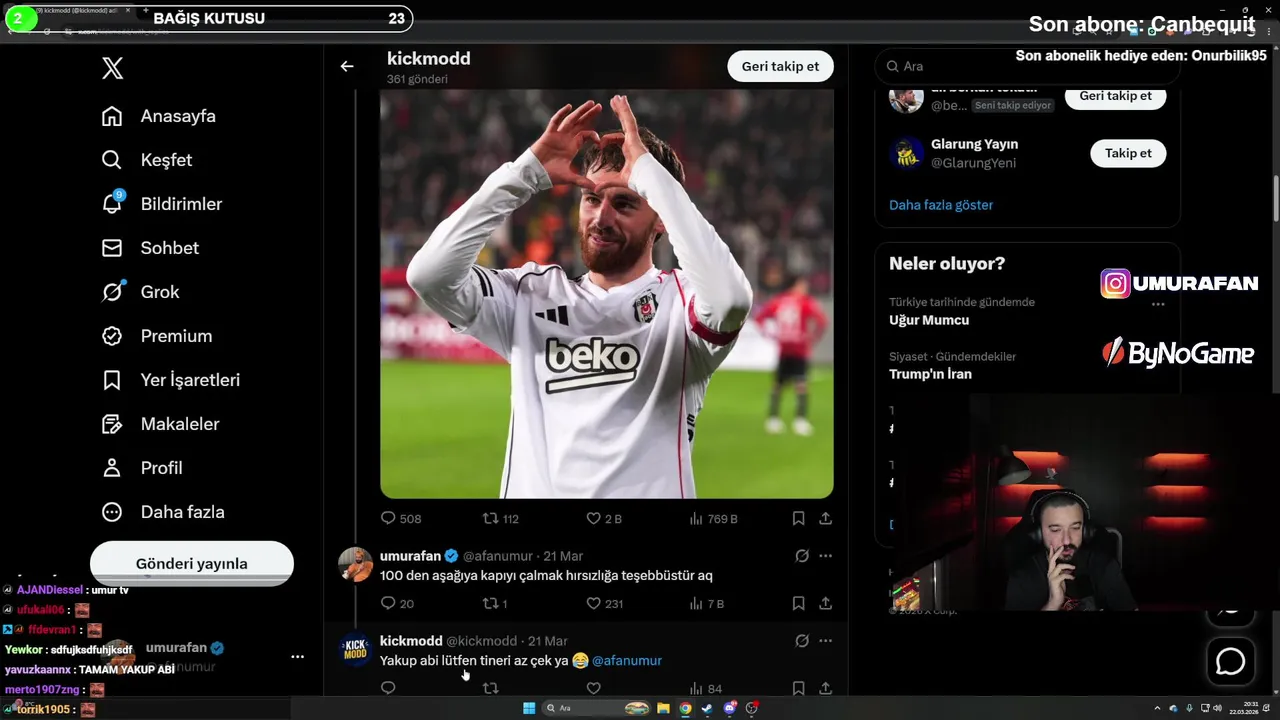Like umurafan's post with 231 likes
Image resolution: width=1280 pixels, height=720 pixels.
click(593, 604)
